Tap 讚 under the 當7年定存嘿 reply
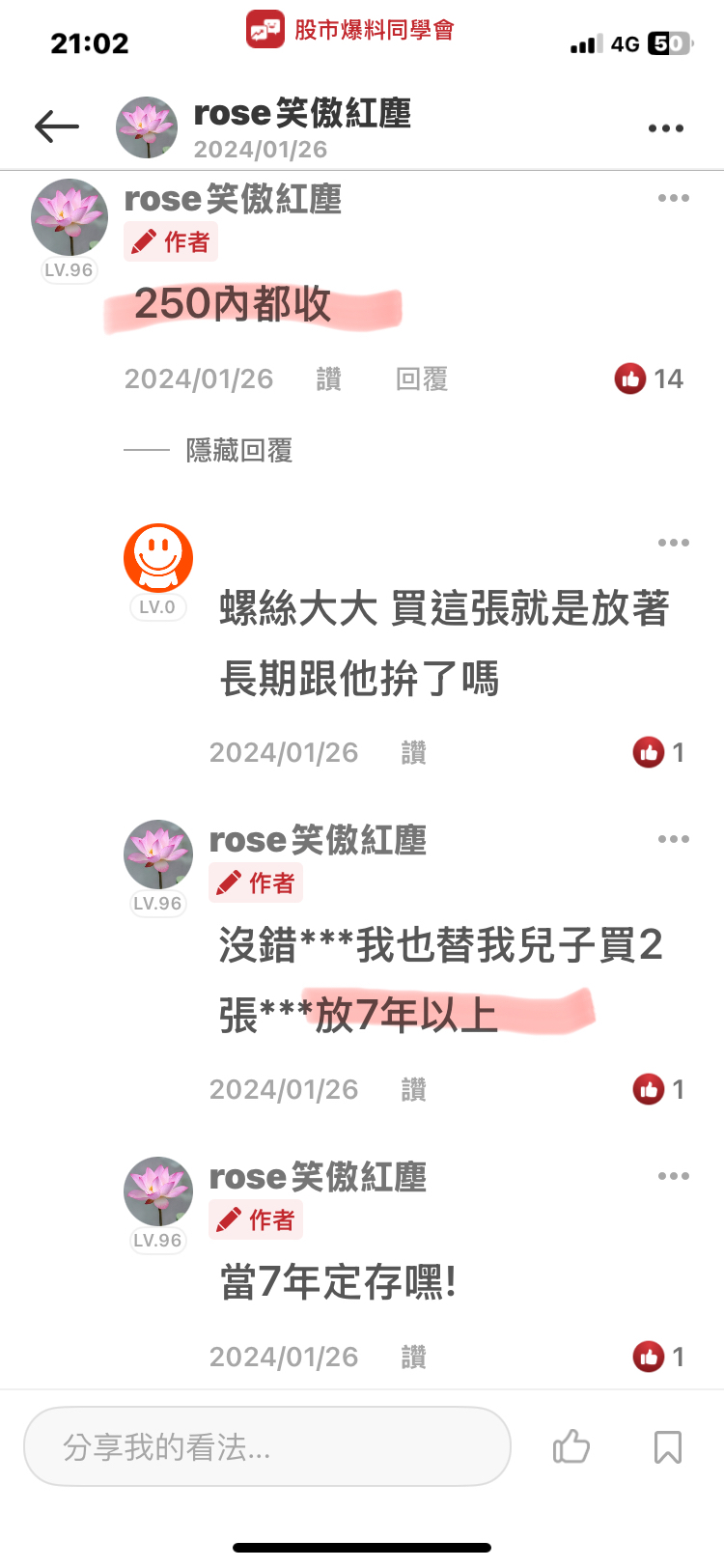 (414, 1358)
